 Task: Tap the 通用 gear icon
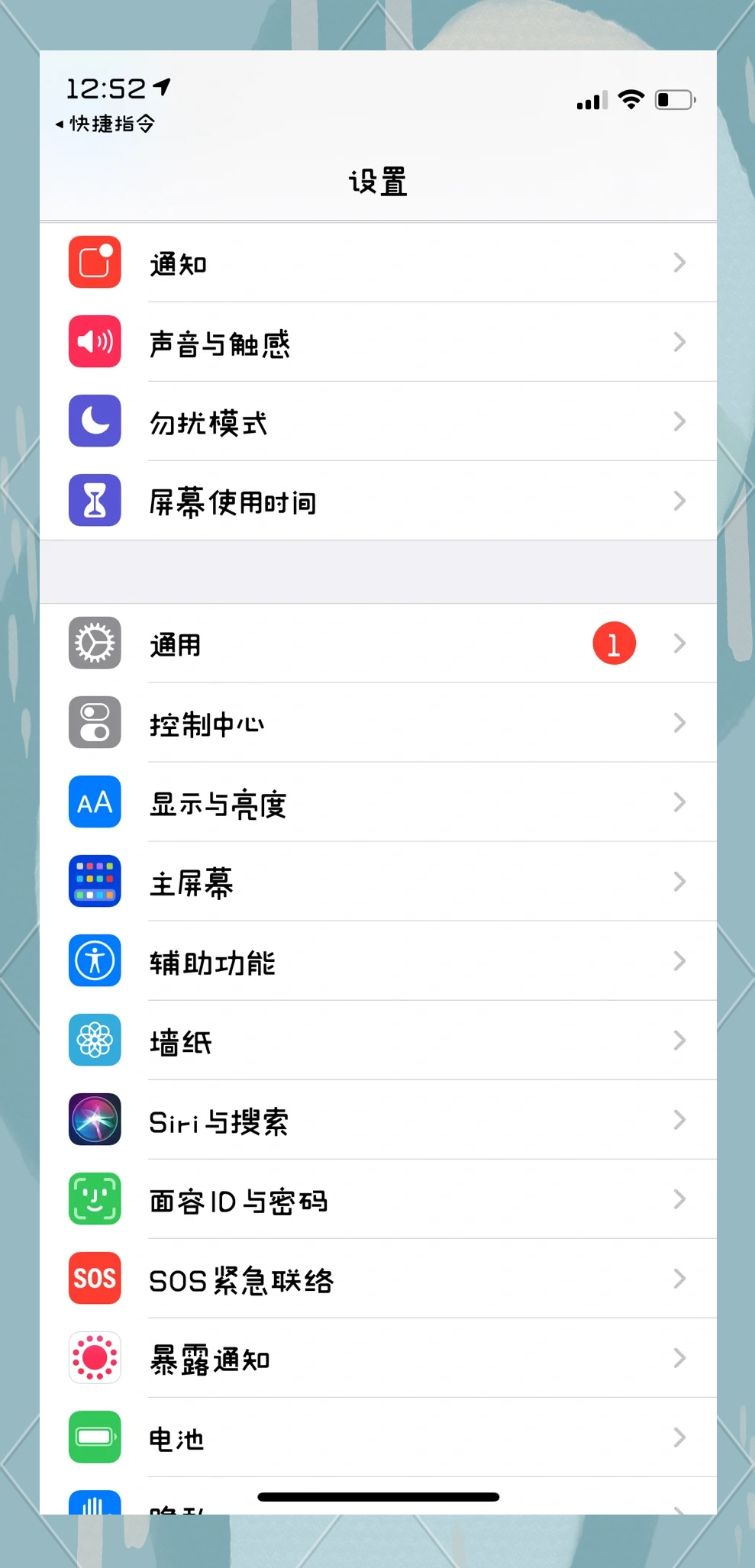coord(94,643)
